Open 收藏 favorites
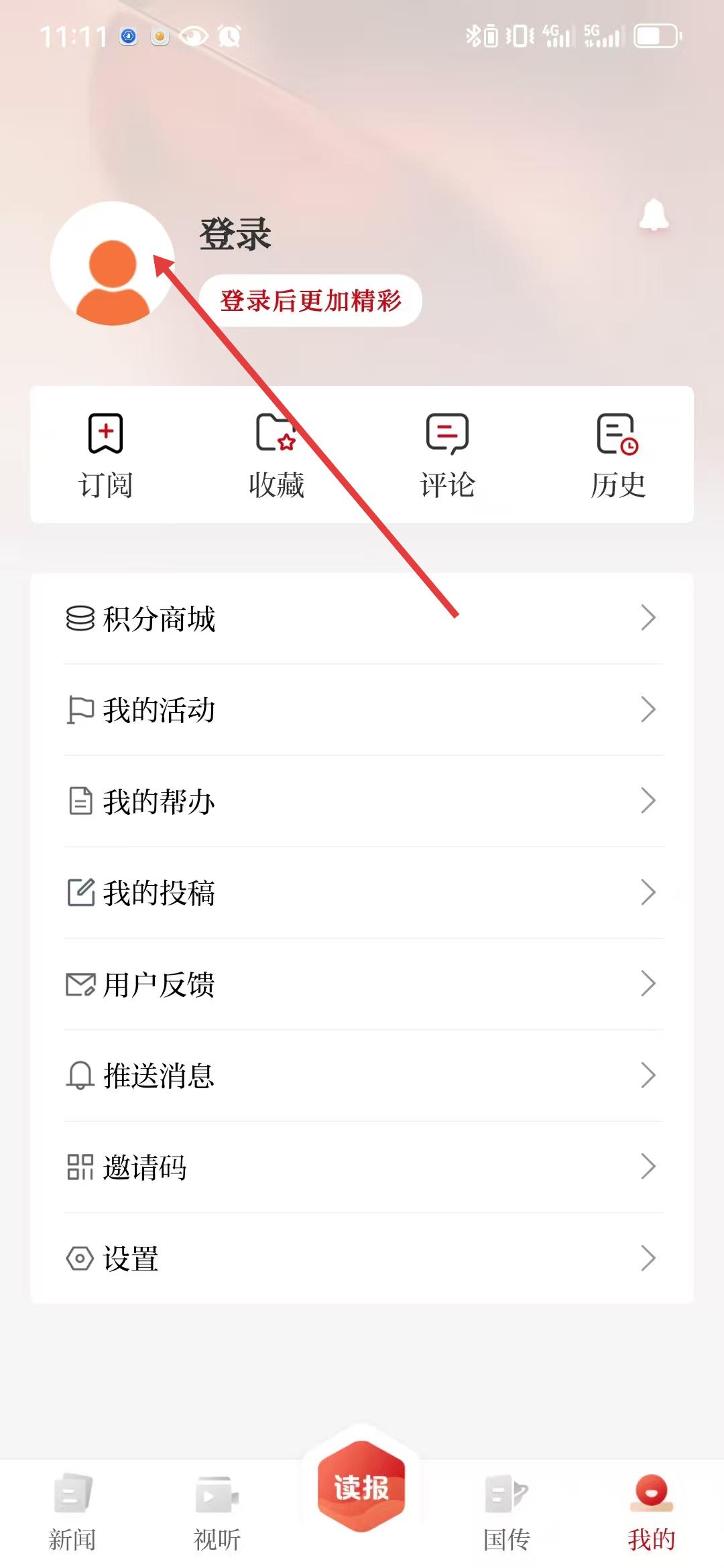The height and width of the screenshot is (1568, 724). [276, 455]
